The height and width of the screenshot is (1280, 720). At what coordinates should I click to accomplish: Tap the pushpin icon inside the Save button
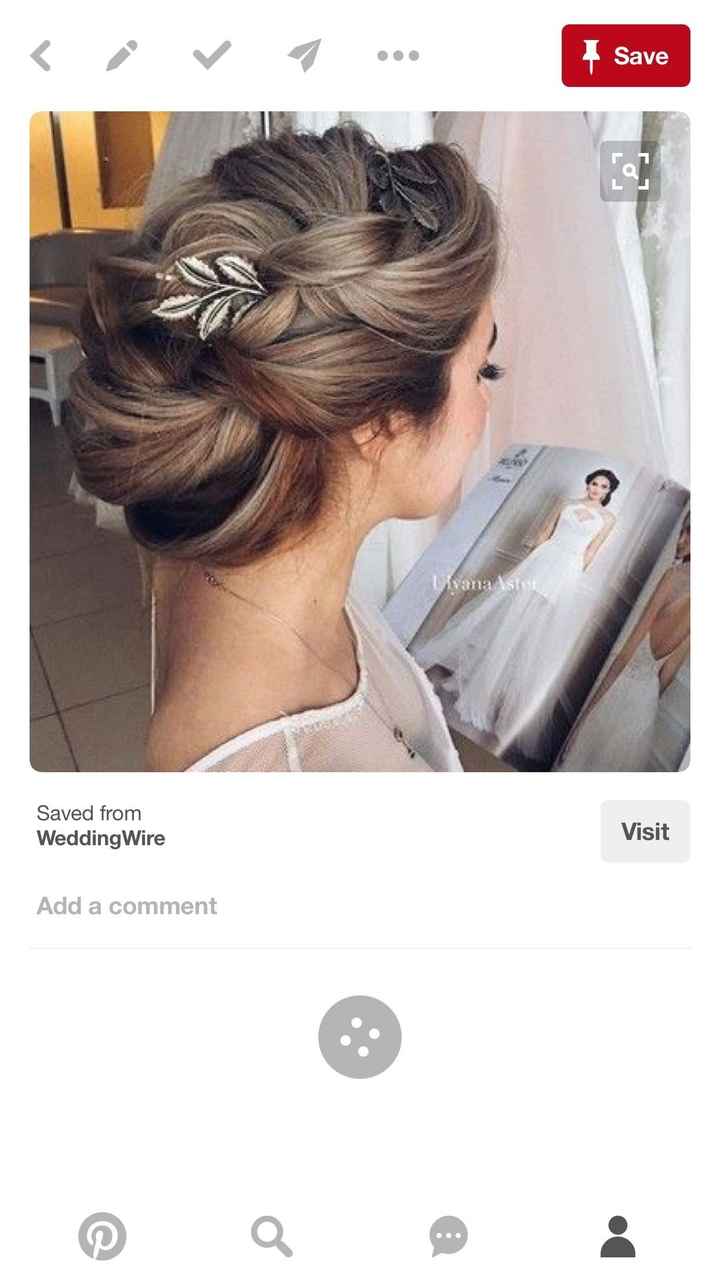coord(592,56)
